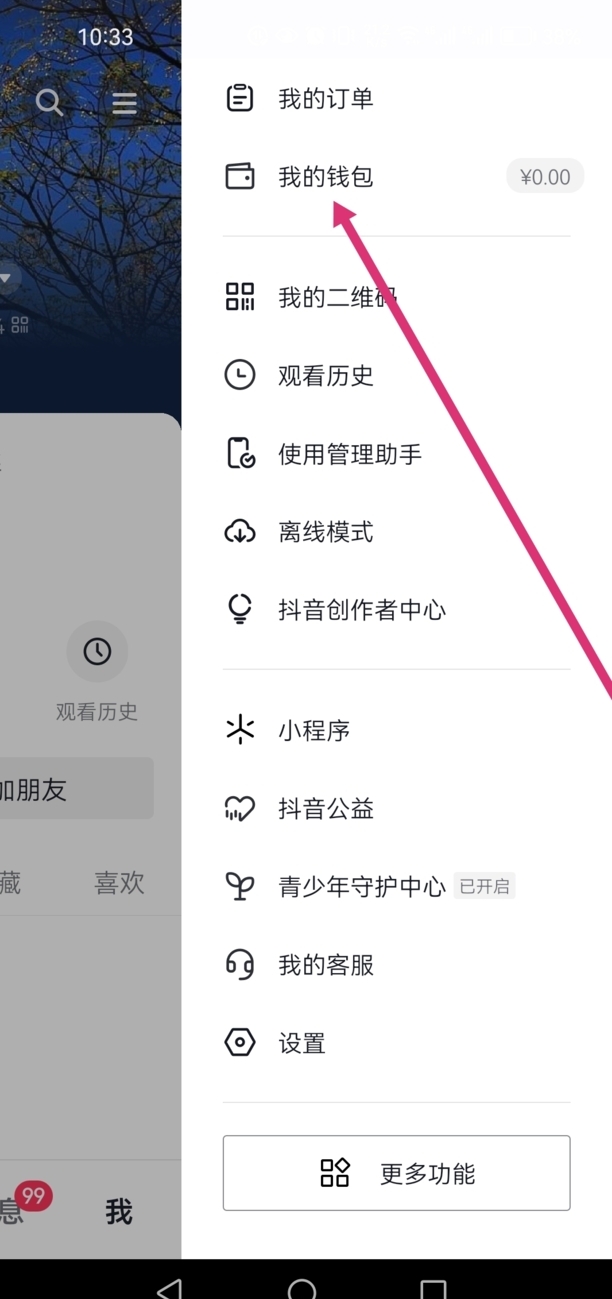
Task: Open 设置 settings
Action: [x=301, y=1043]
